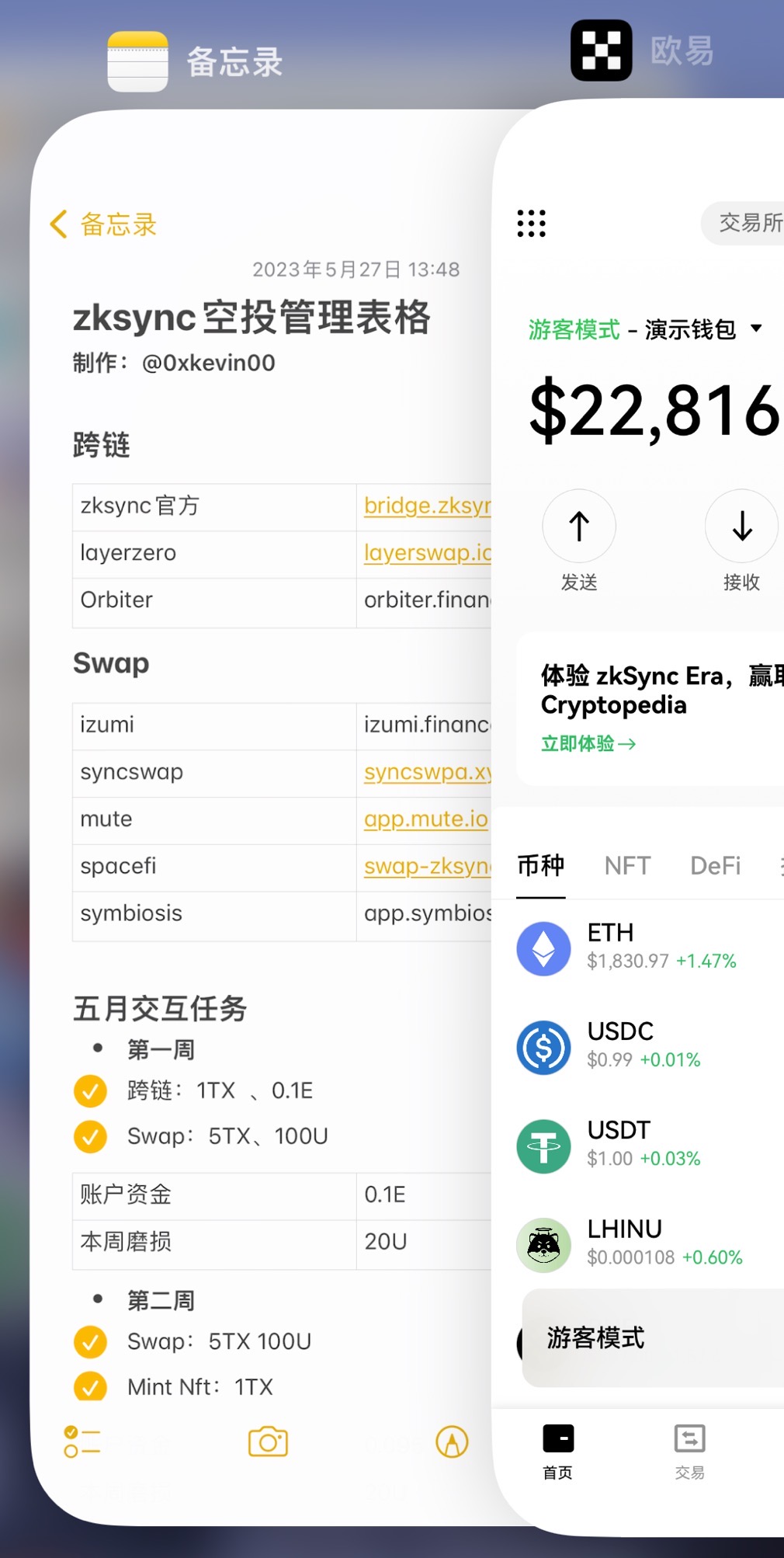Open the 备忘录 notes app card
Viewport: 784px width, 1558px height.
[264, 777]
